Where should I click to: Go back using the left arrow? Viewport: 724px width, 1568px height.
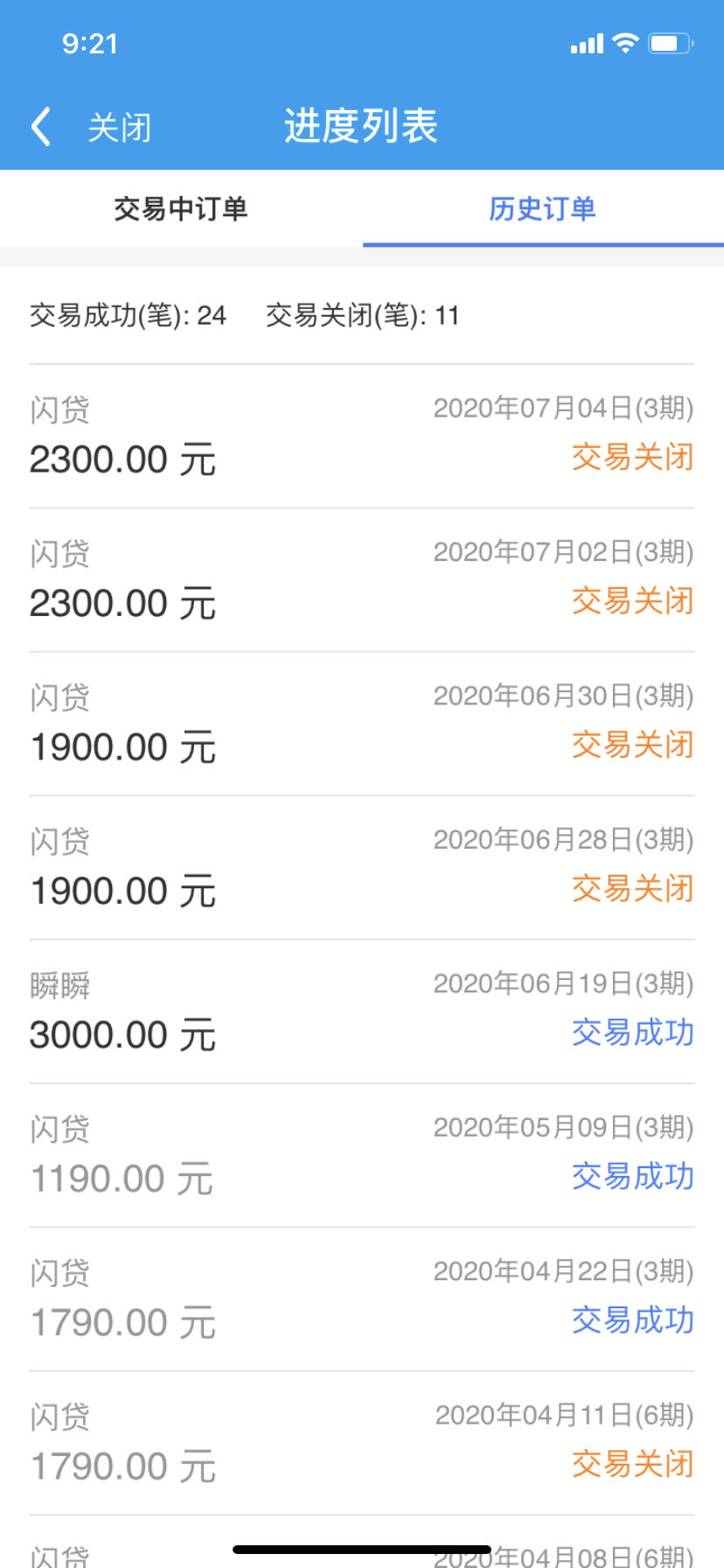tap(41, 127)
